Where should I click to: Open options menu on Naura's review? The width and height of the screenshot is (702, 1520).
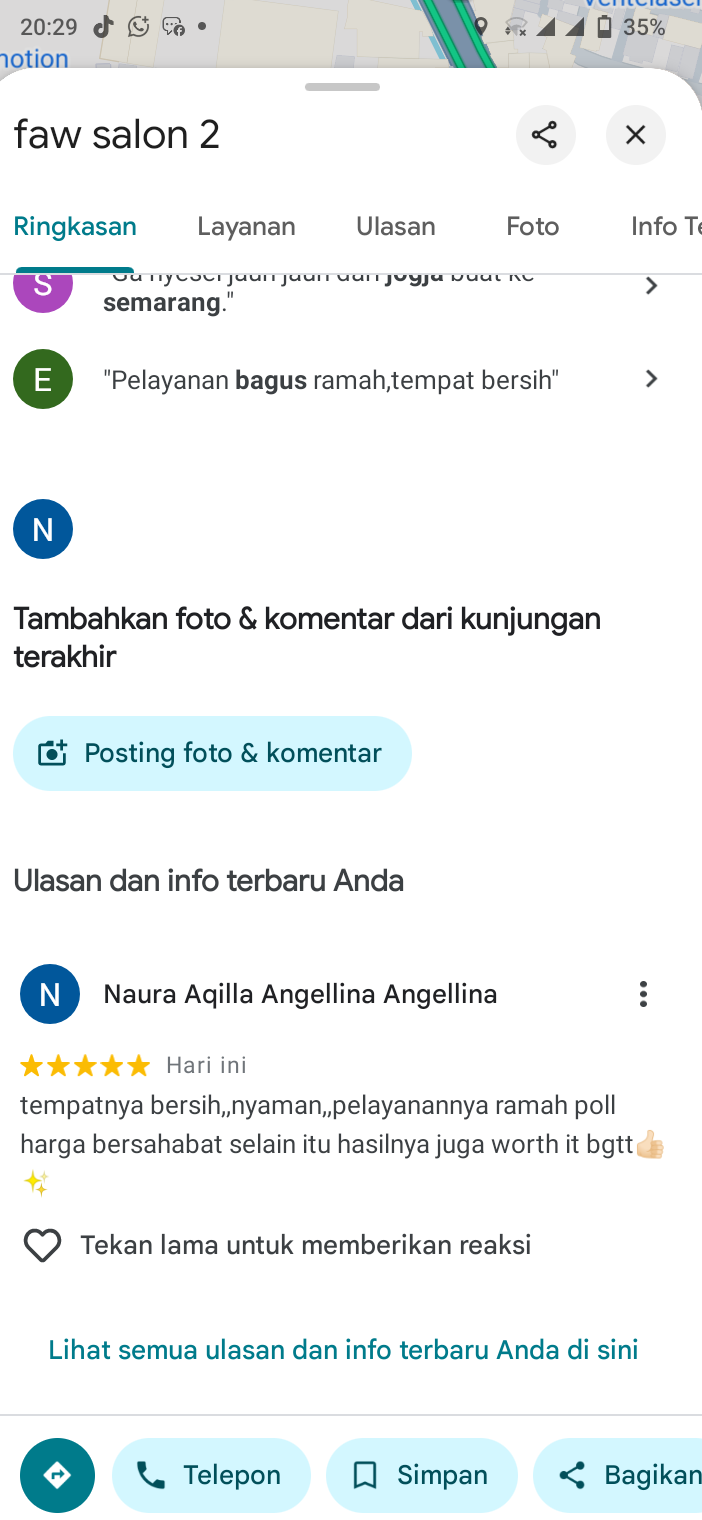[643, 994]
